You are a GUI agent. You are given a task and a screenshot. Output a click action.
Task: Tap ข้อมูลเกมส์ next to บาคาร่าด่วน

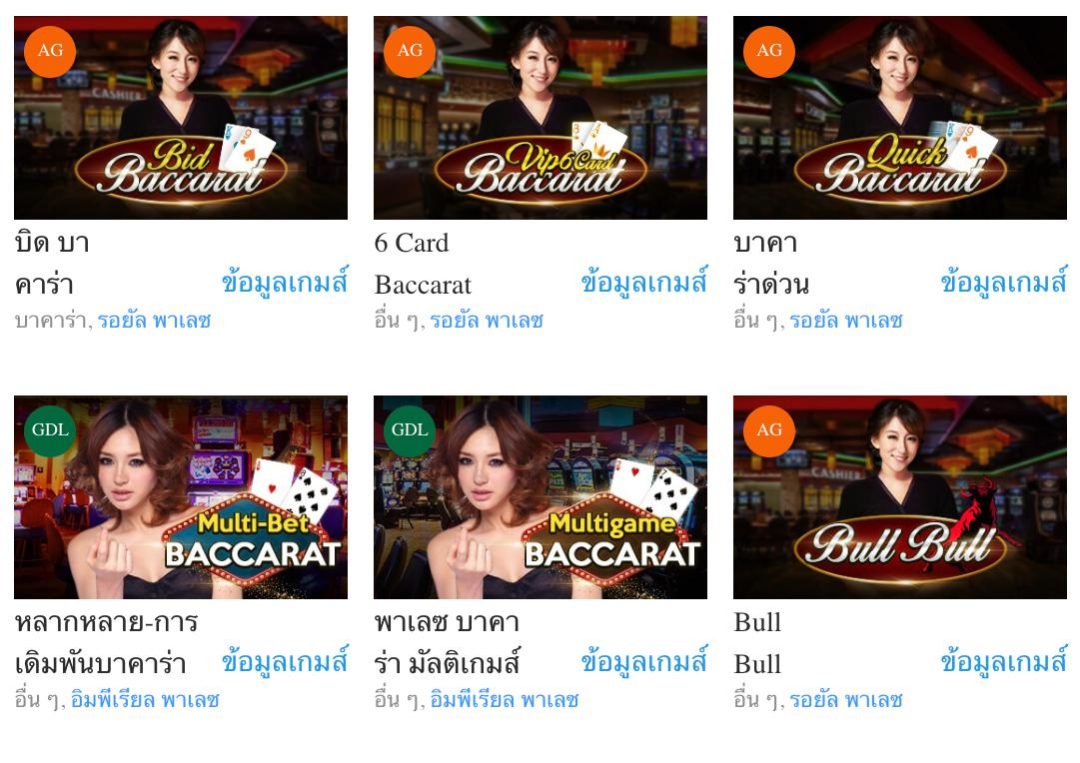[x=1003, y=283]
